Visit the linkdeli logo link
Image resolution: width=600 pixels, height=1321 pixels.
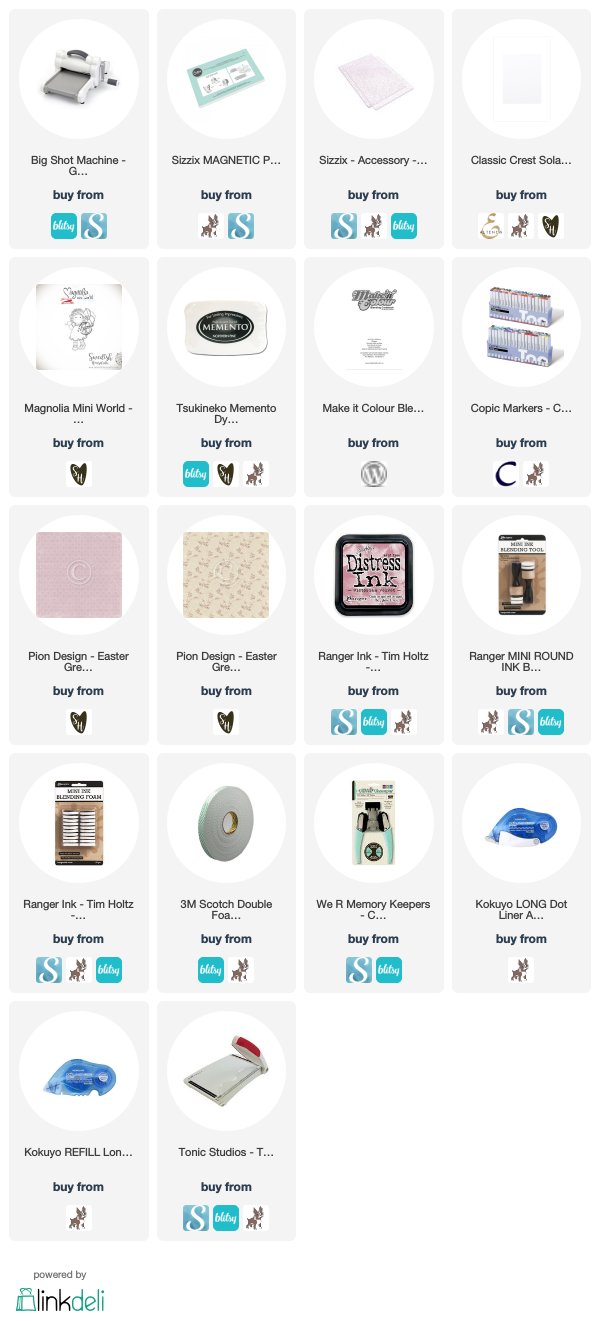[61, 1299]
